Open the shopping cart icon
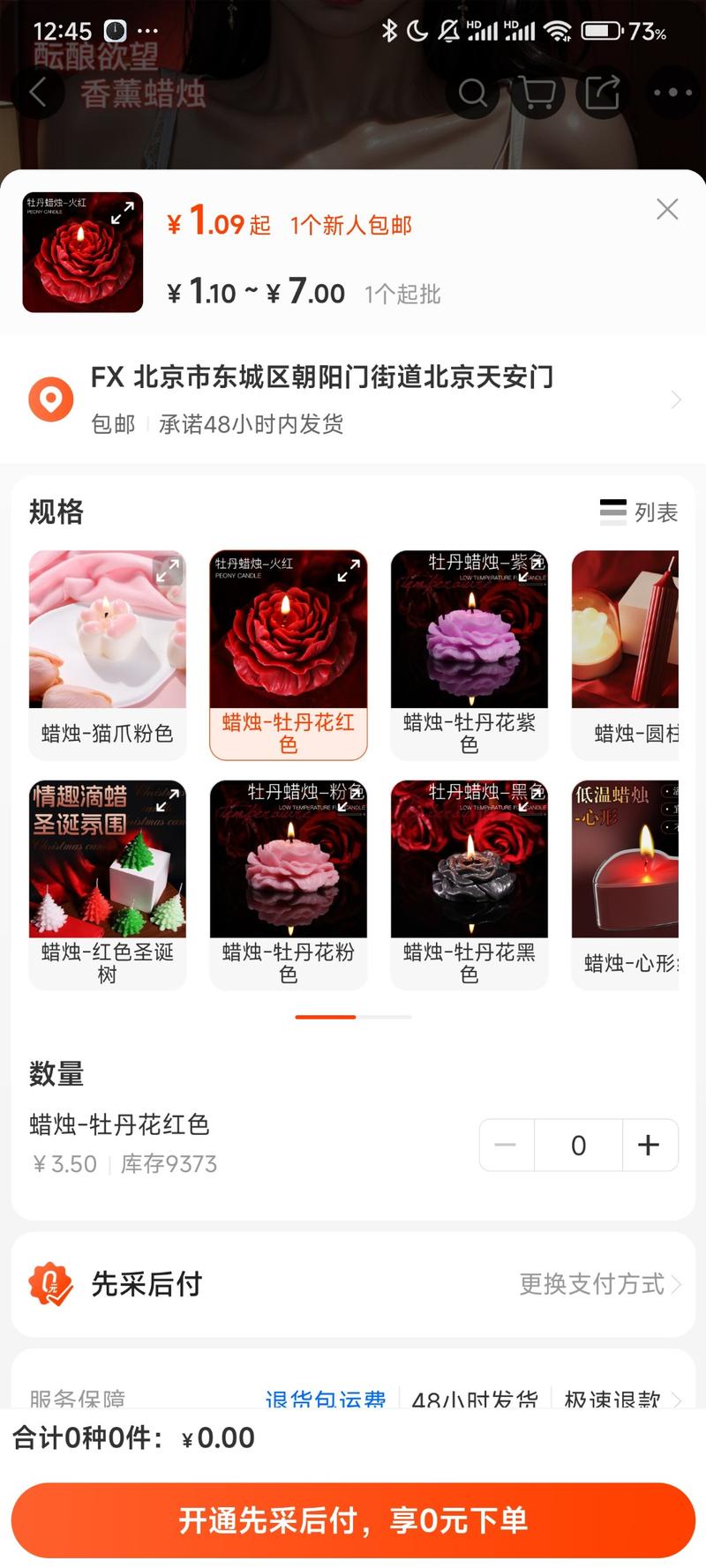 (x=537, y=93)
